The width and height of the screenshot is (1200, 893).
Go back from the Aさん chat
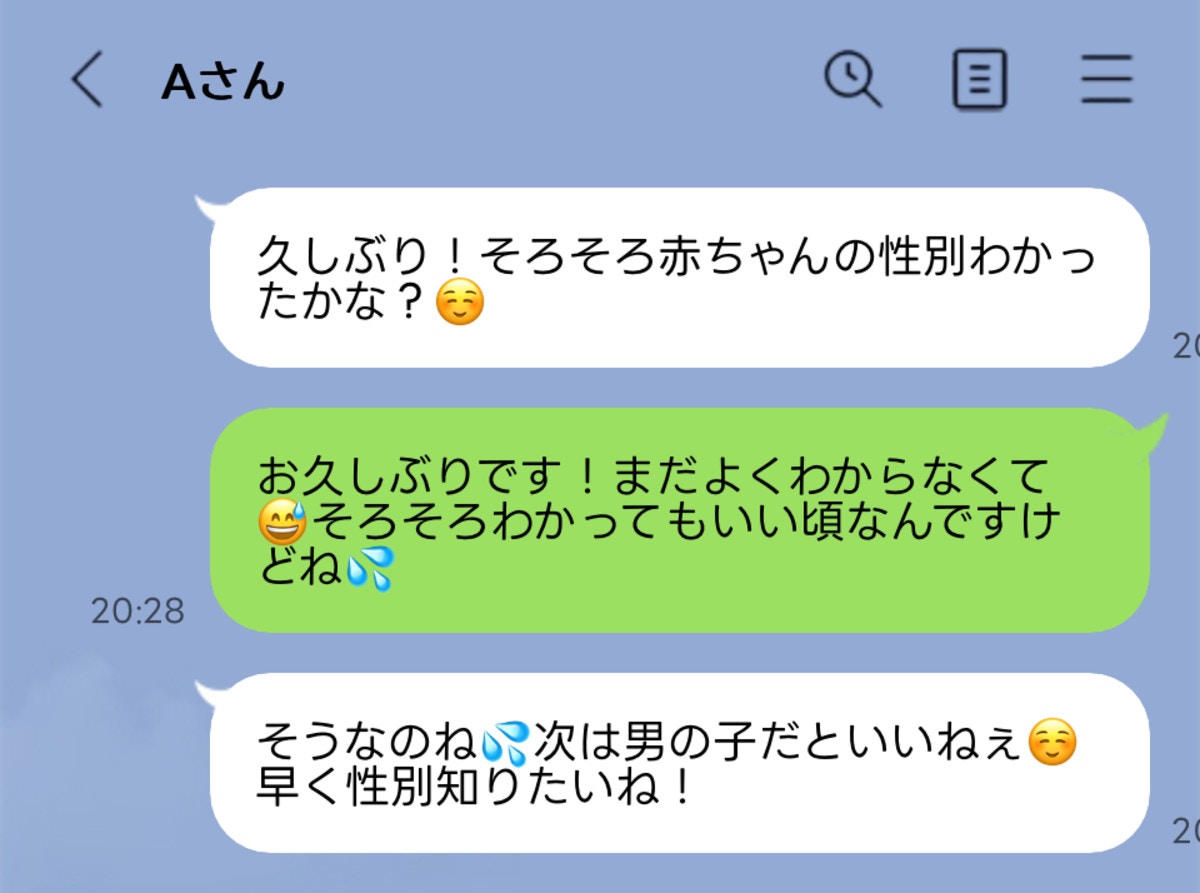coord(88,81)
